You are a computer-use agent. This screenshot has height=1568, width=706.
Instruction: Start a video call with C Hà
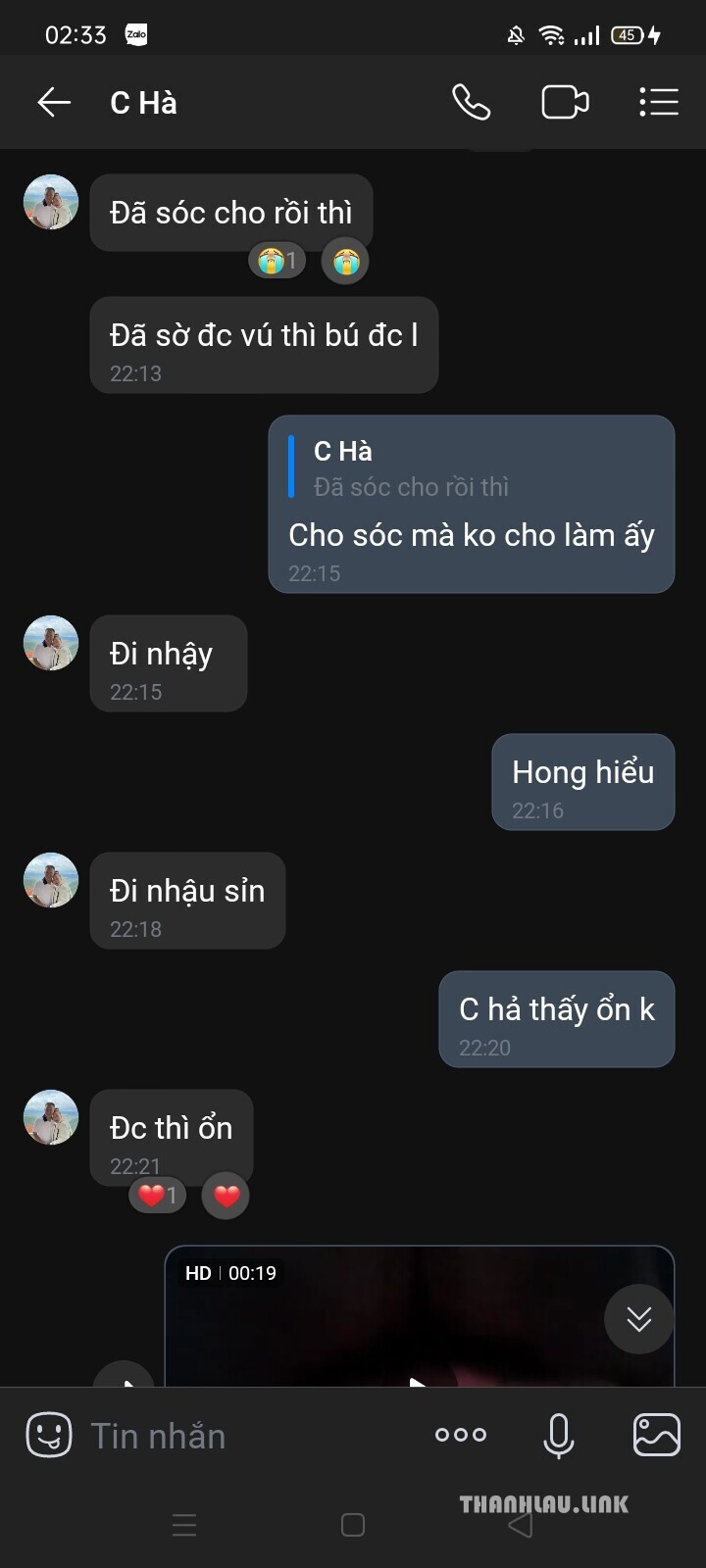coord(565,102)
